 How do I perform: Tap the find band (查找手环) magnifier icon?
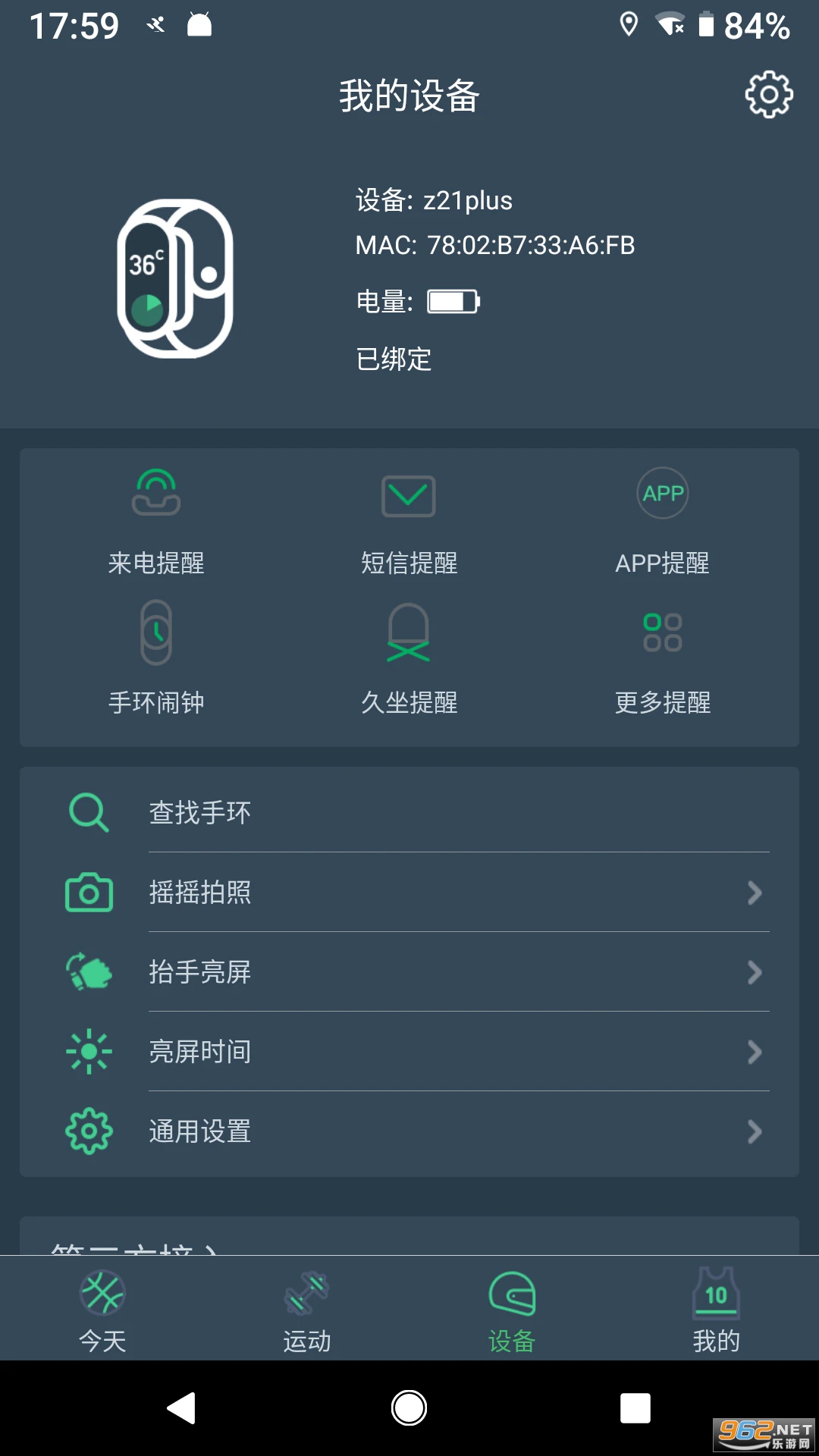(89, 812)
